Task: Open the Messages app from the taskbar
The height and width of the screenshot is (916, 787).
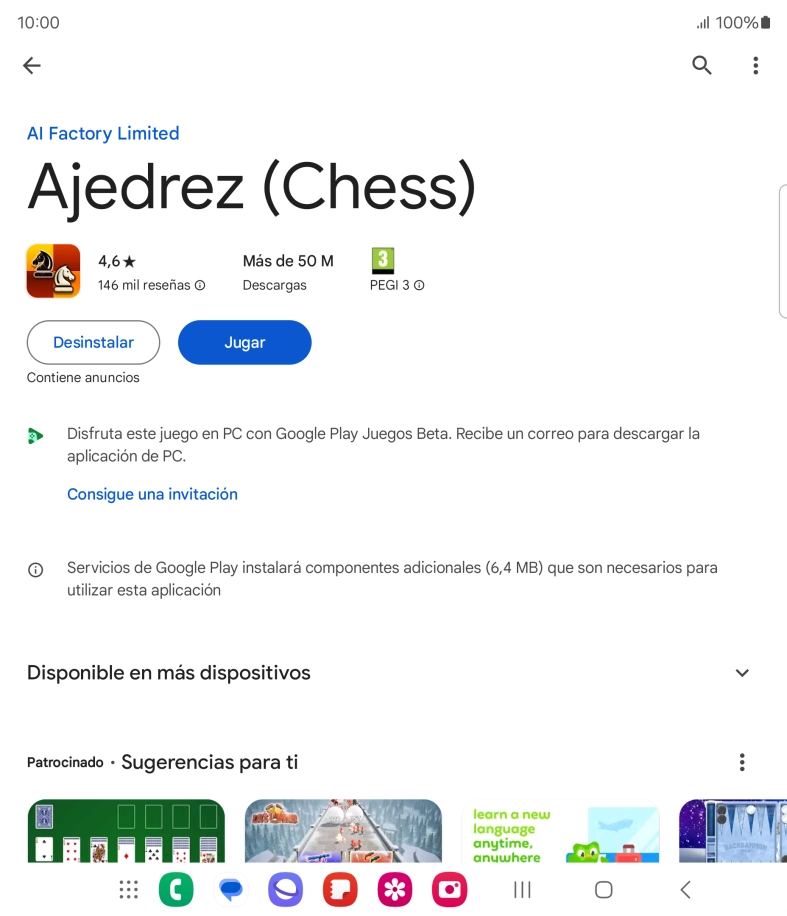Action: pos(231,889)
